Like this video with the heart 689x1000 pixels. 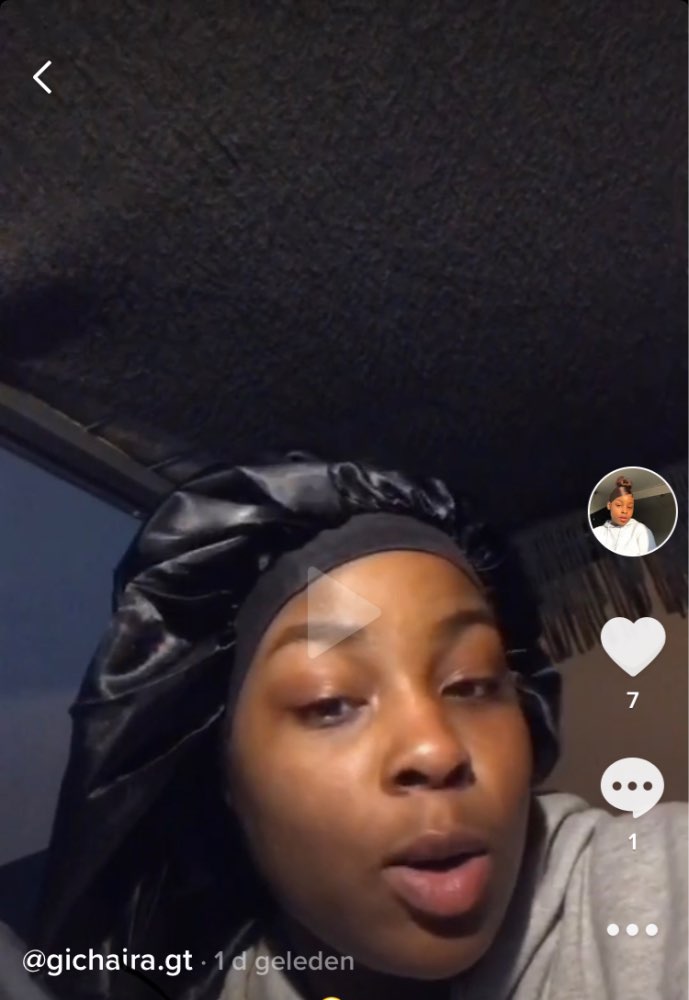point(632,646)
